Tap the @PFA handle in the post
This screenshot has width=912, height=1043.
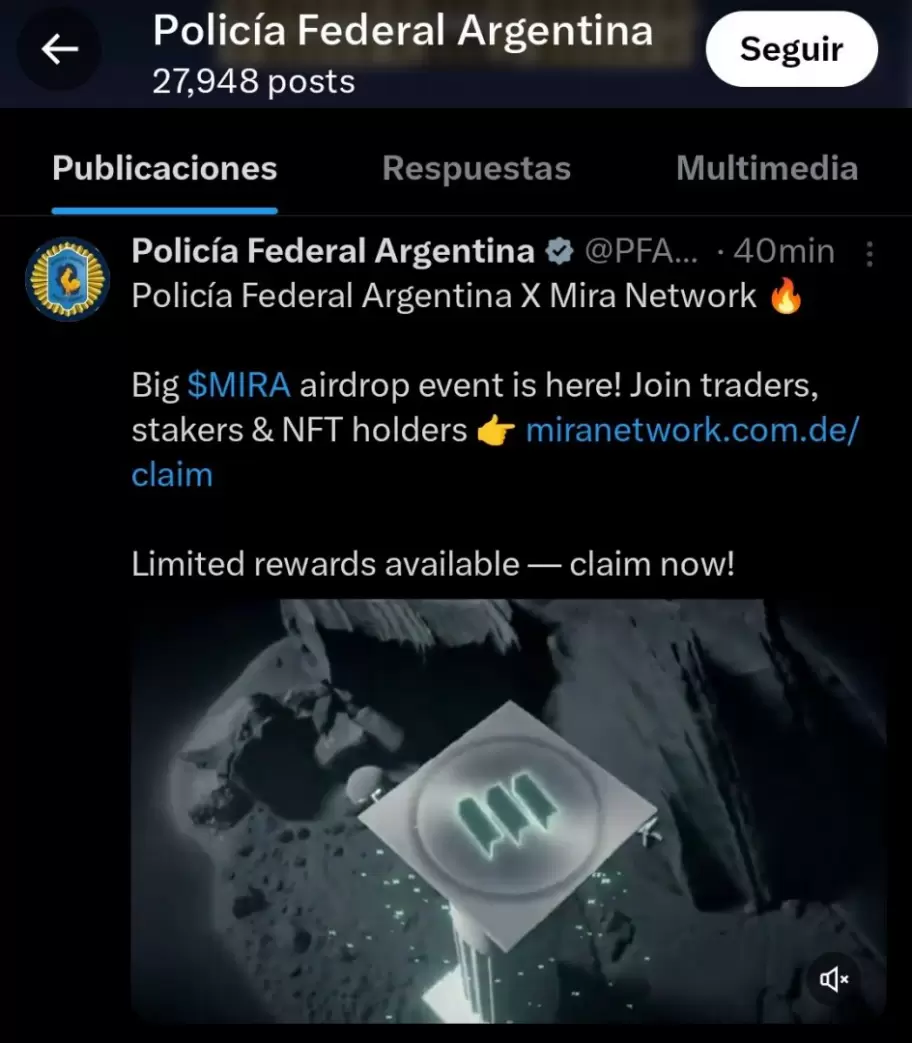coord(646,251)
